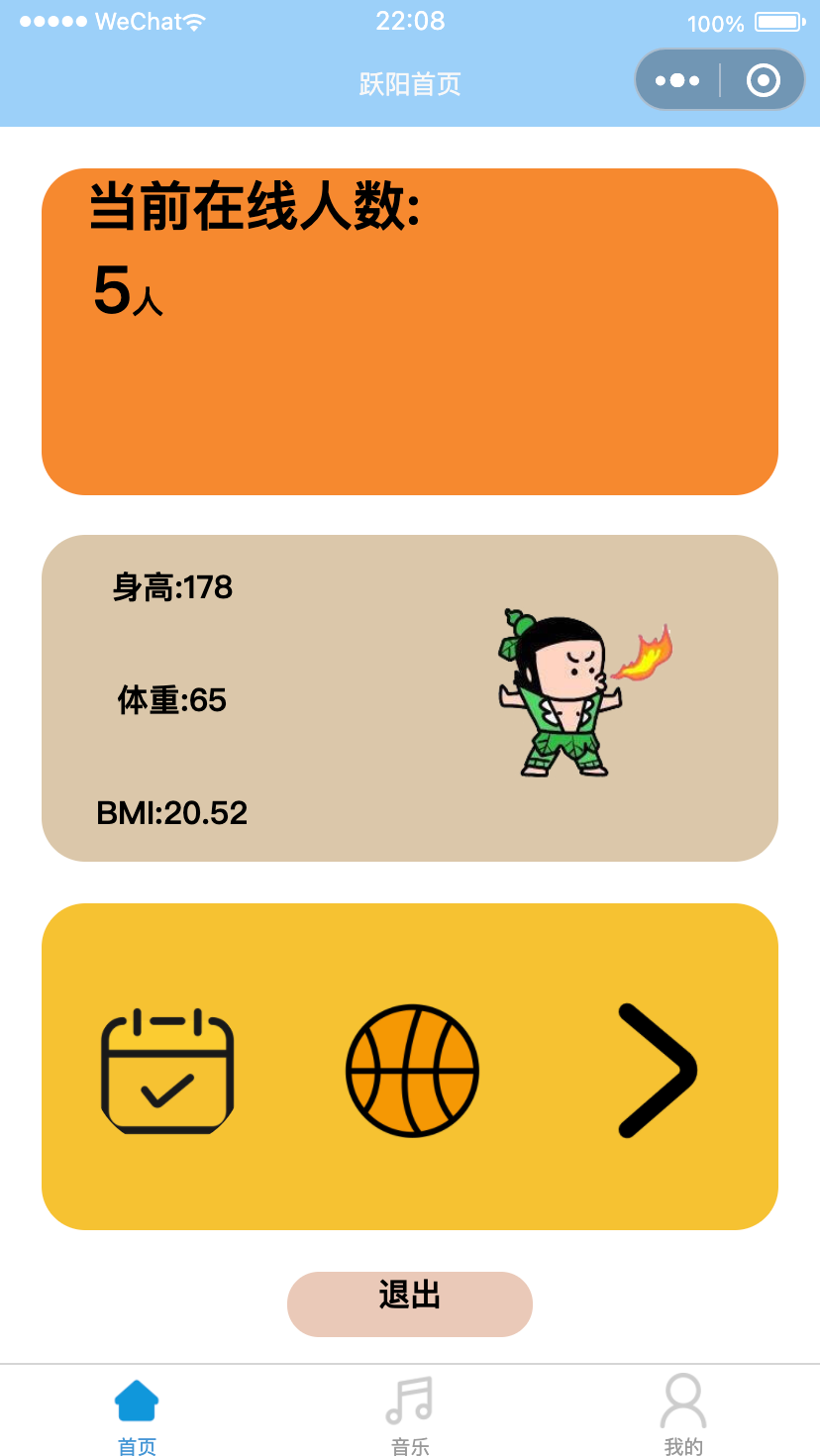Open the height, weight and BMI card

409,698
